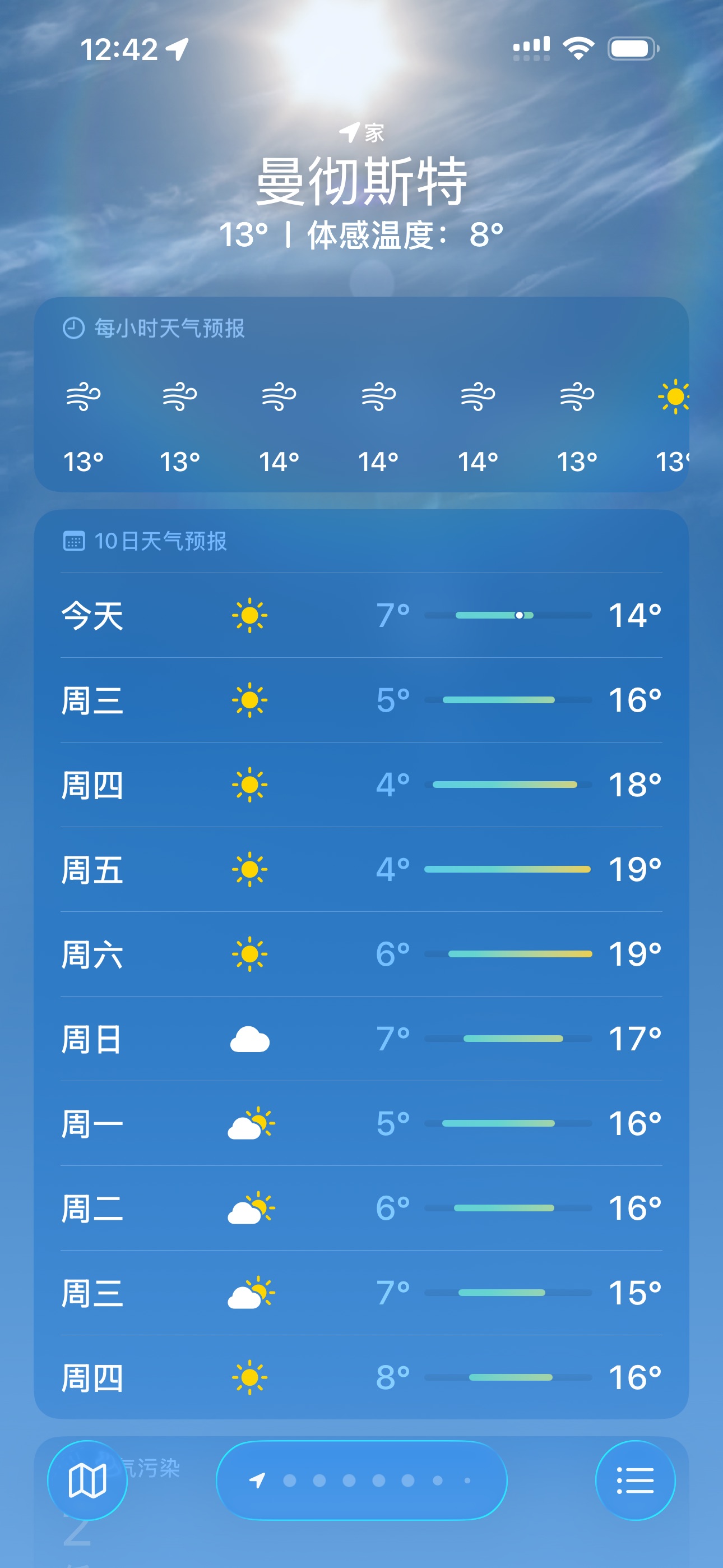The image size is (723, 1568).
Task: Open the 周五 daily forecast
Action: coord(361,869)
